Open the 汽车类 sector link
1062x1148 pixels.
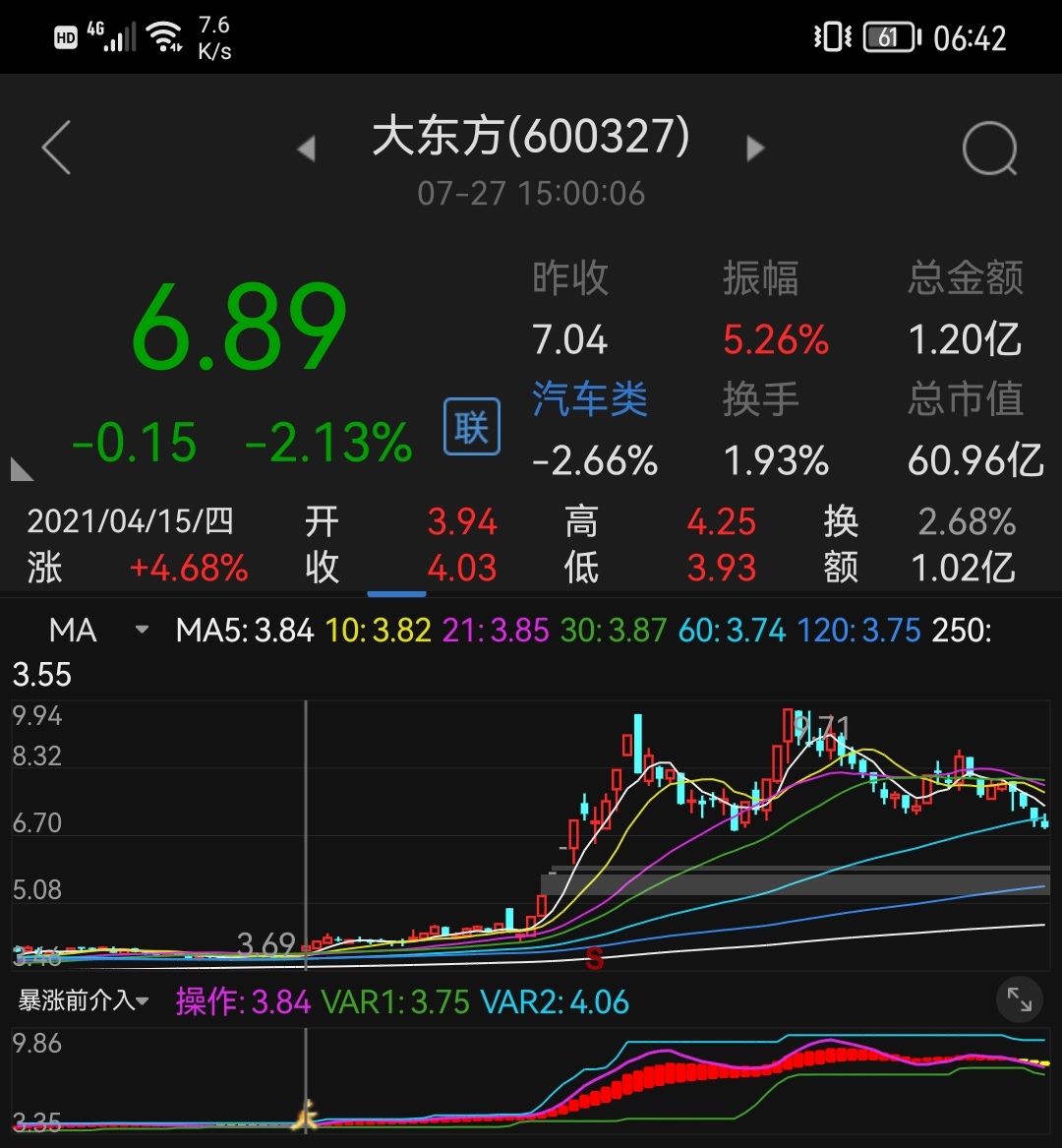pyautogui.click(x=590, y=399)
